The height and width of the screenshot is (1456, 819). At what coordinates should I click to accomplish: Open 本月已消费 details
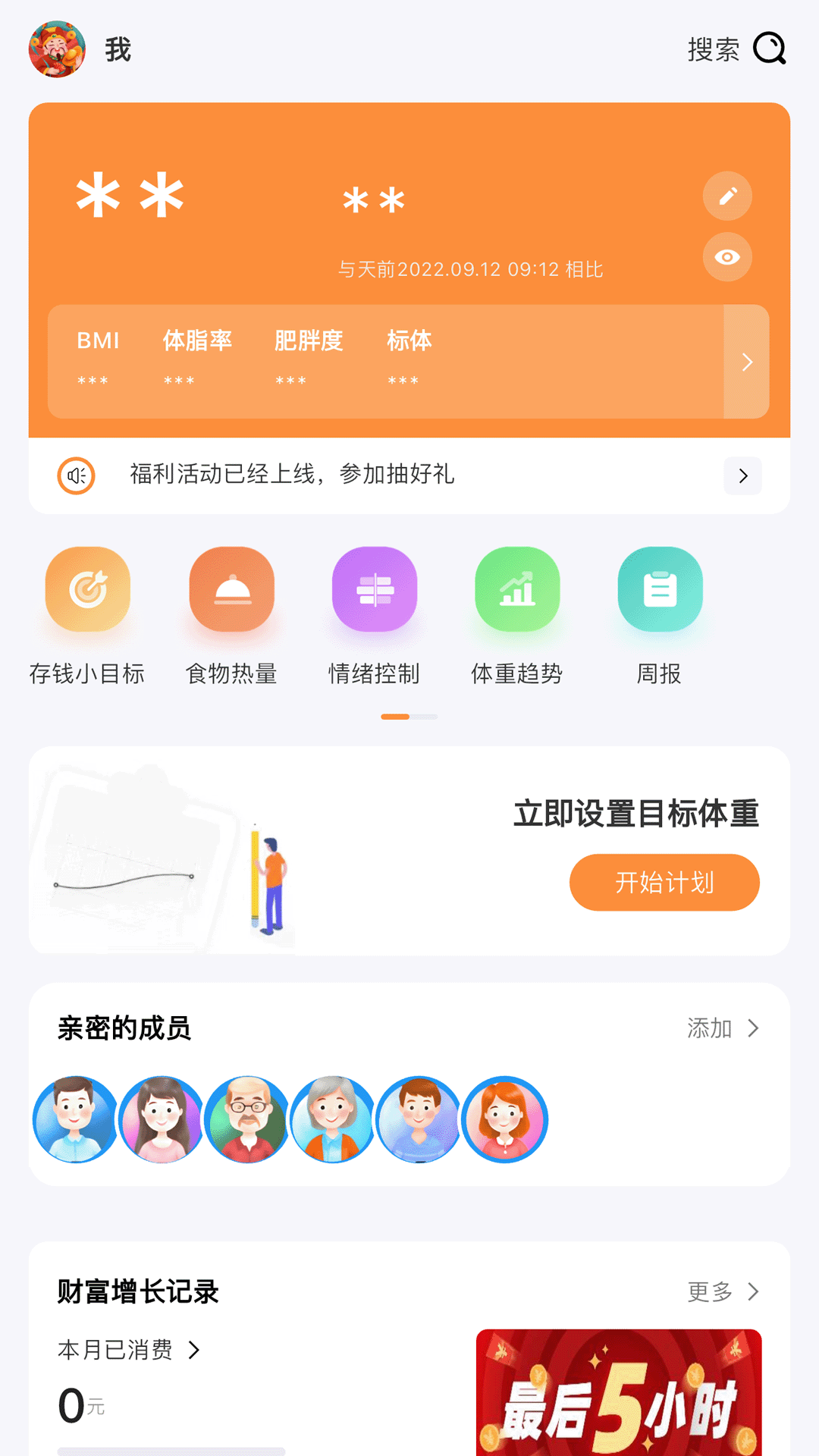tap(129, 1350)
